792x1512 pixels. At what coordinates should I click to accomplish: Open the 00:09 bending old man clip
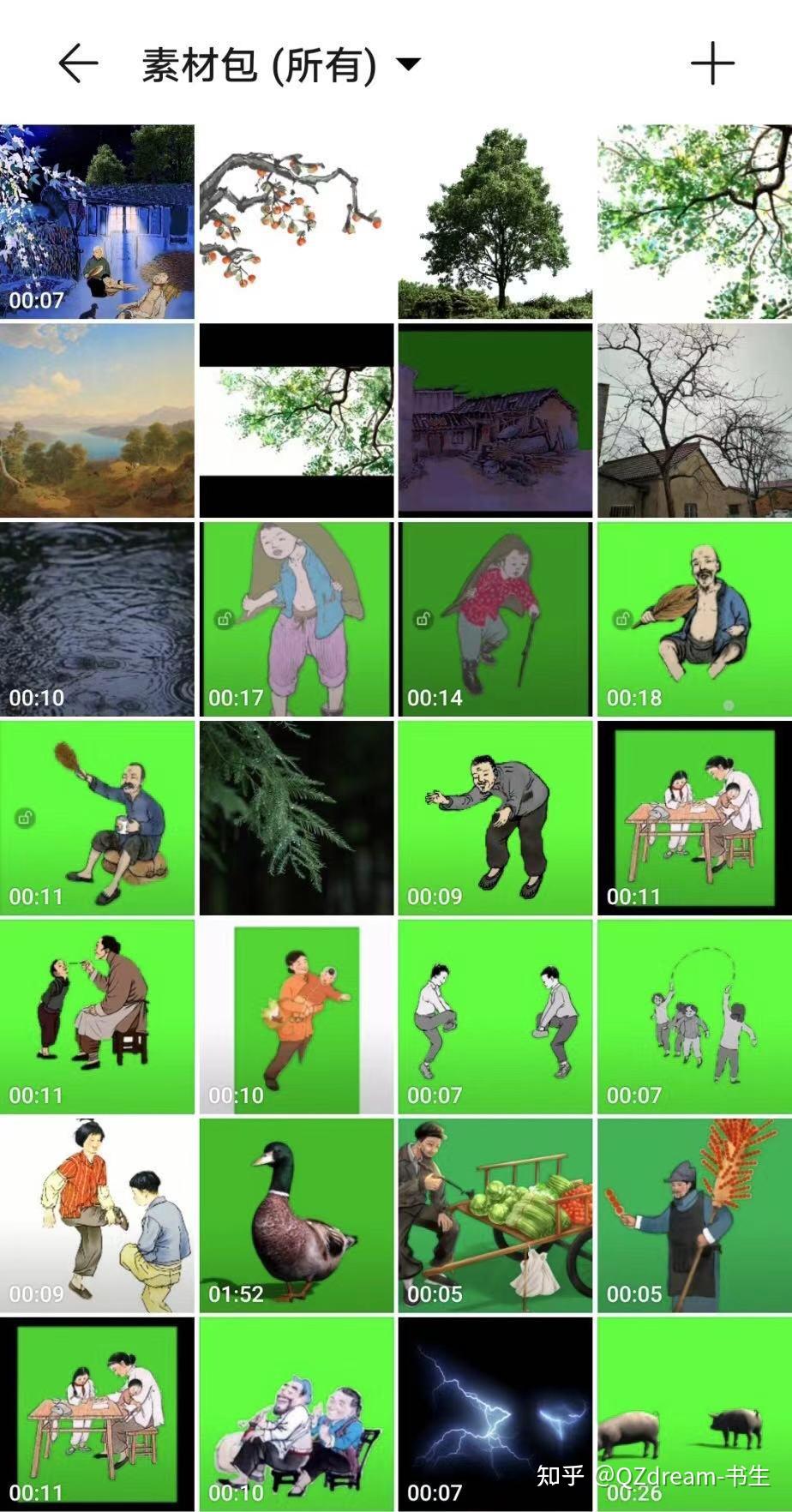point(495,818)
